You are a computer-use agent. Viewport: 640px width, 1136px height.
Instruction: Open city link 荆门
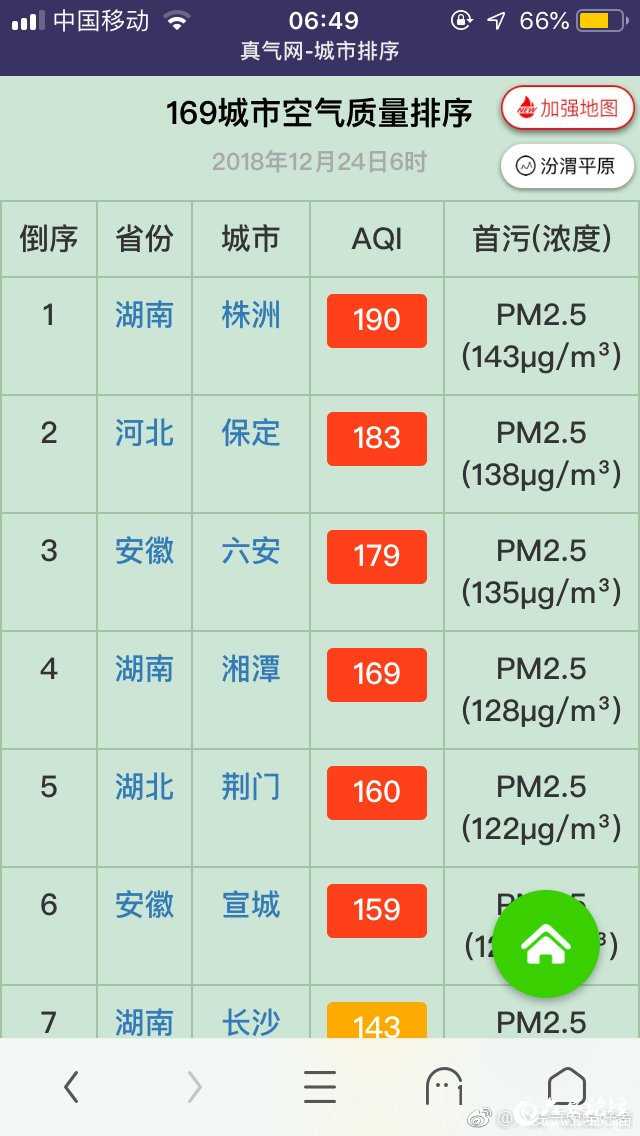[x=251, y=788]
